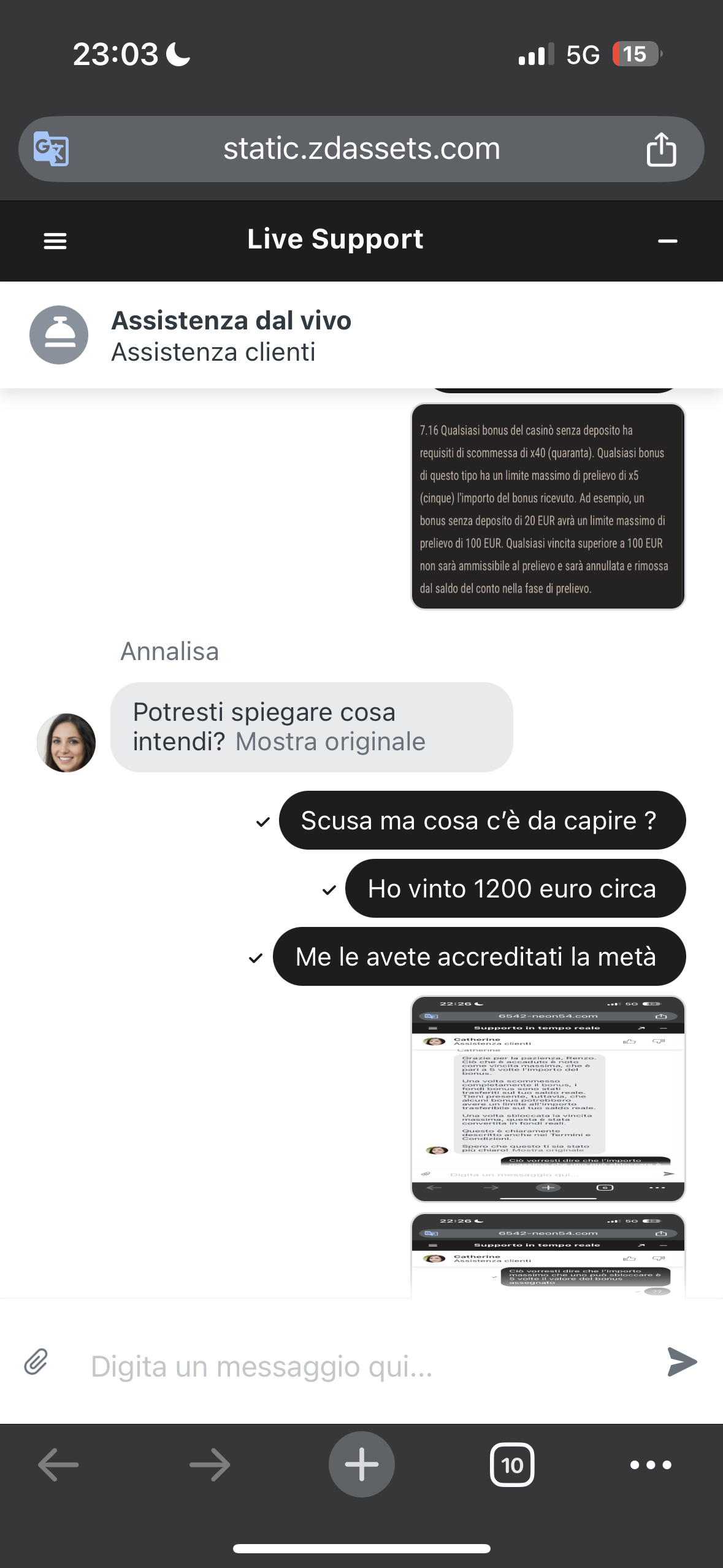Tap the translate icon in the address bar
The height and width of the screenshot is (1568, 723).
51,149
